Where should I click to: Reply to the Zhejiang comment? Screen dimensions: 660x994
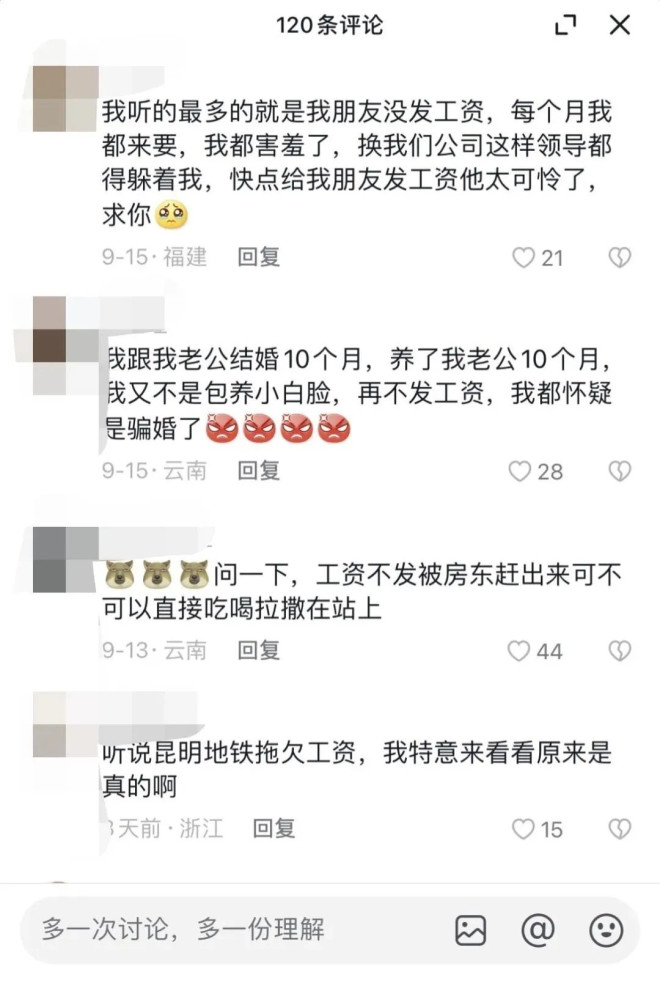click(273, 828)
